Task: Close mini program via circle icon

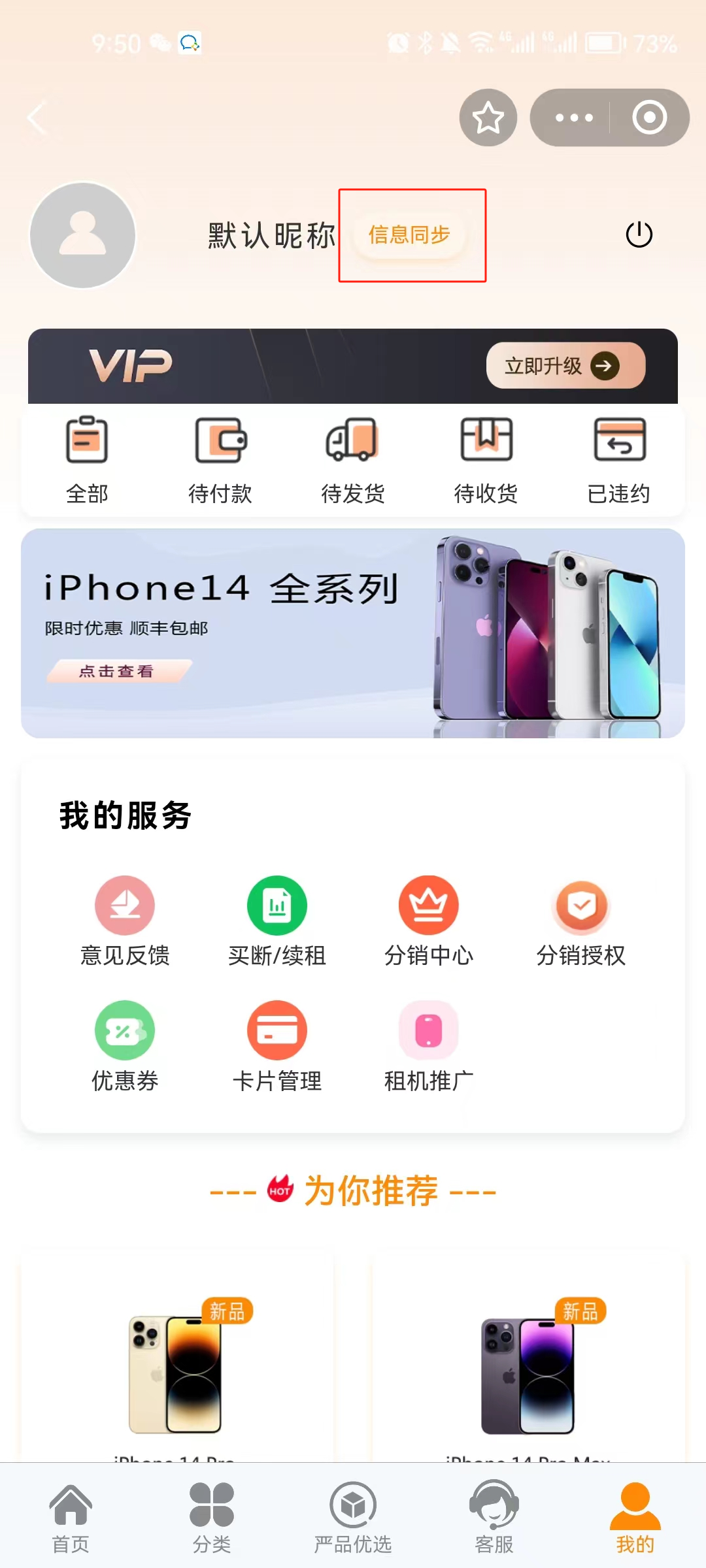Action: click(649, 118)
